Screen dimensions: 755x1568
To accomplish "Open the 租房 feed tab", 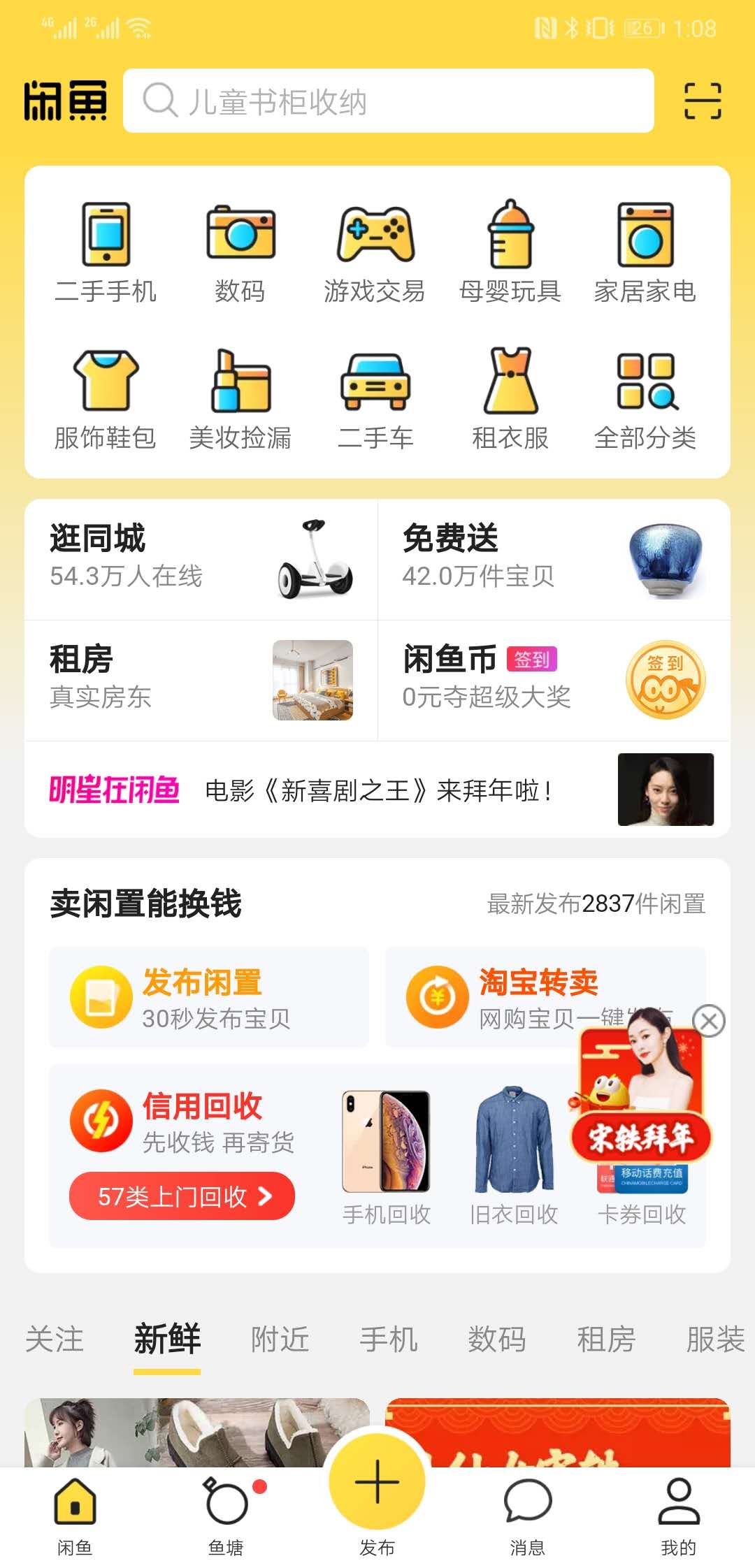I will click(605, 1339).
